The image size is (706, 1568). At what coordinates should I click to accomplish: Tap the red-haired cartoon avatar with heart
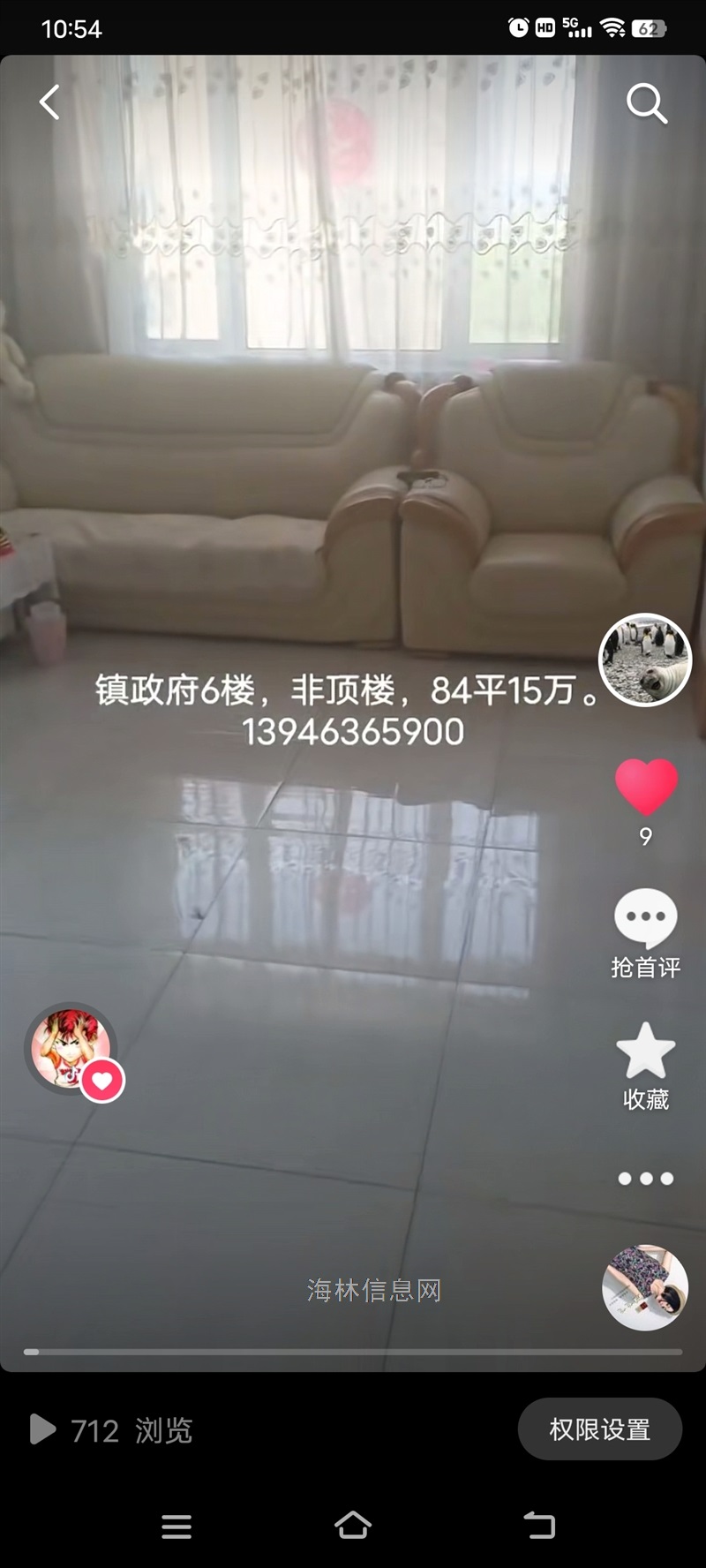pyautogui.click(x=72, y=1051)
